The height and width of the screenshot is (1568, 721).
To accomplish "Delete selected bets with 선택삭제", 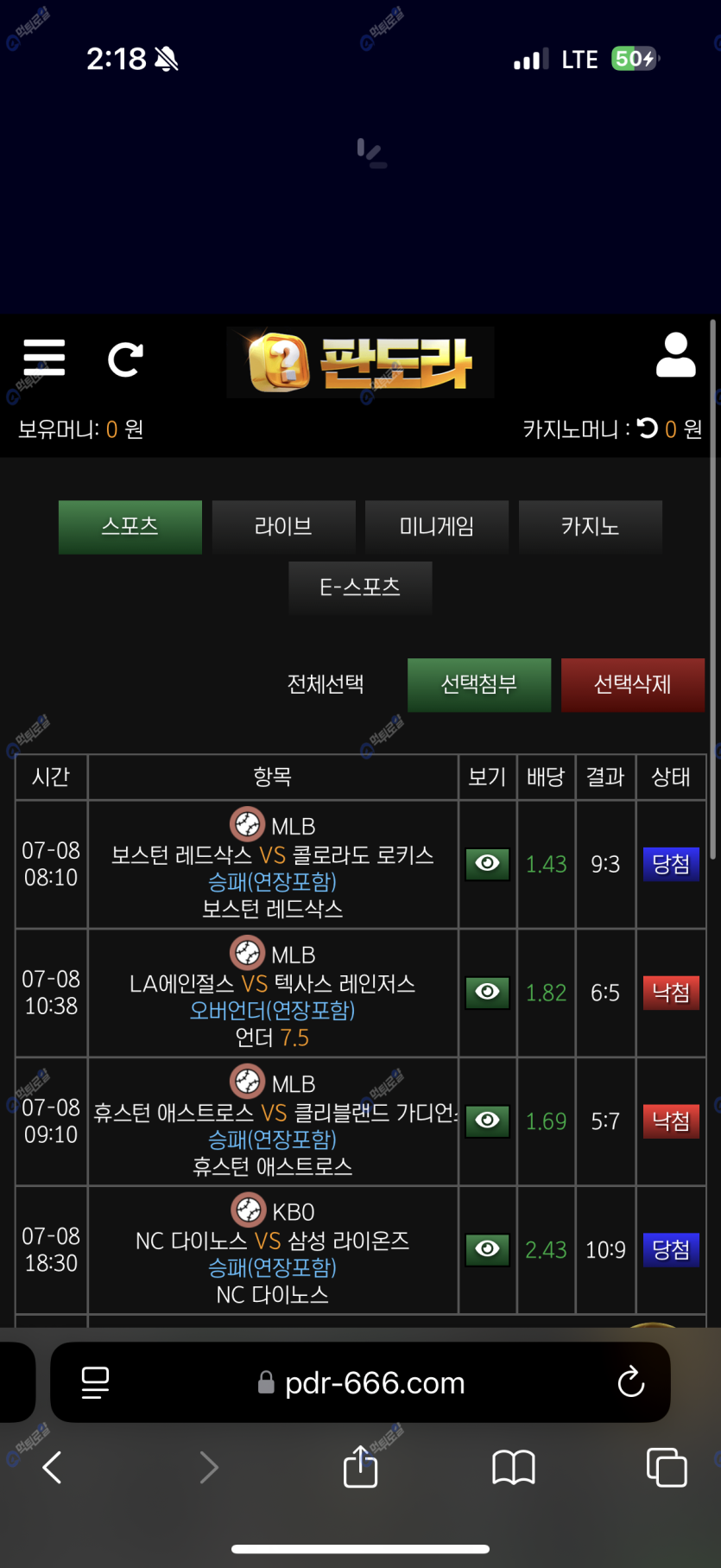I will [x=632, y=684].
